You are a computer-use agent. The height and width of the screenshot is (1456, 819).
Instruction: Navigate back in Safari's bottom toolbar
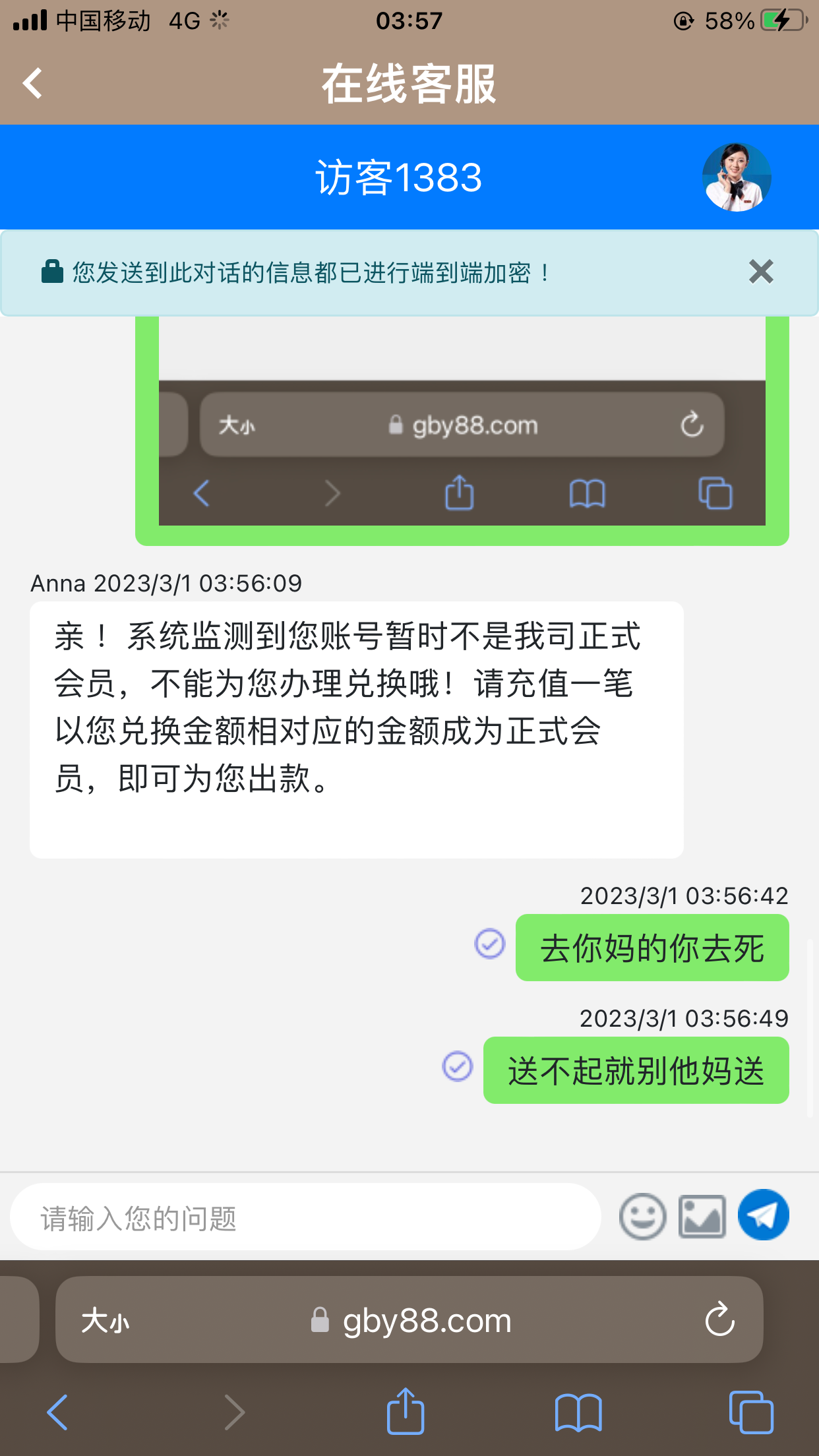[x=57, y=1412]
